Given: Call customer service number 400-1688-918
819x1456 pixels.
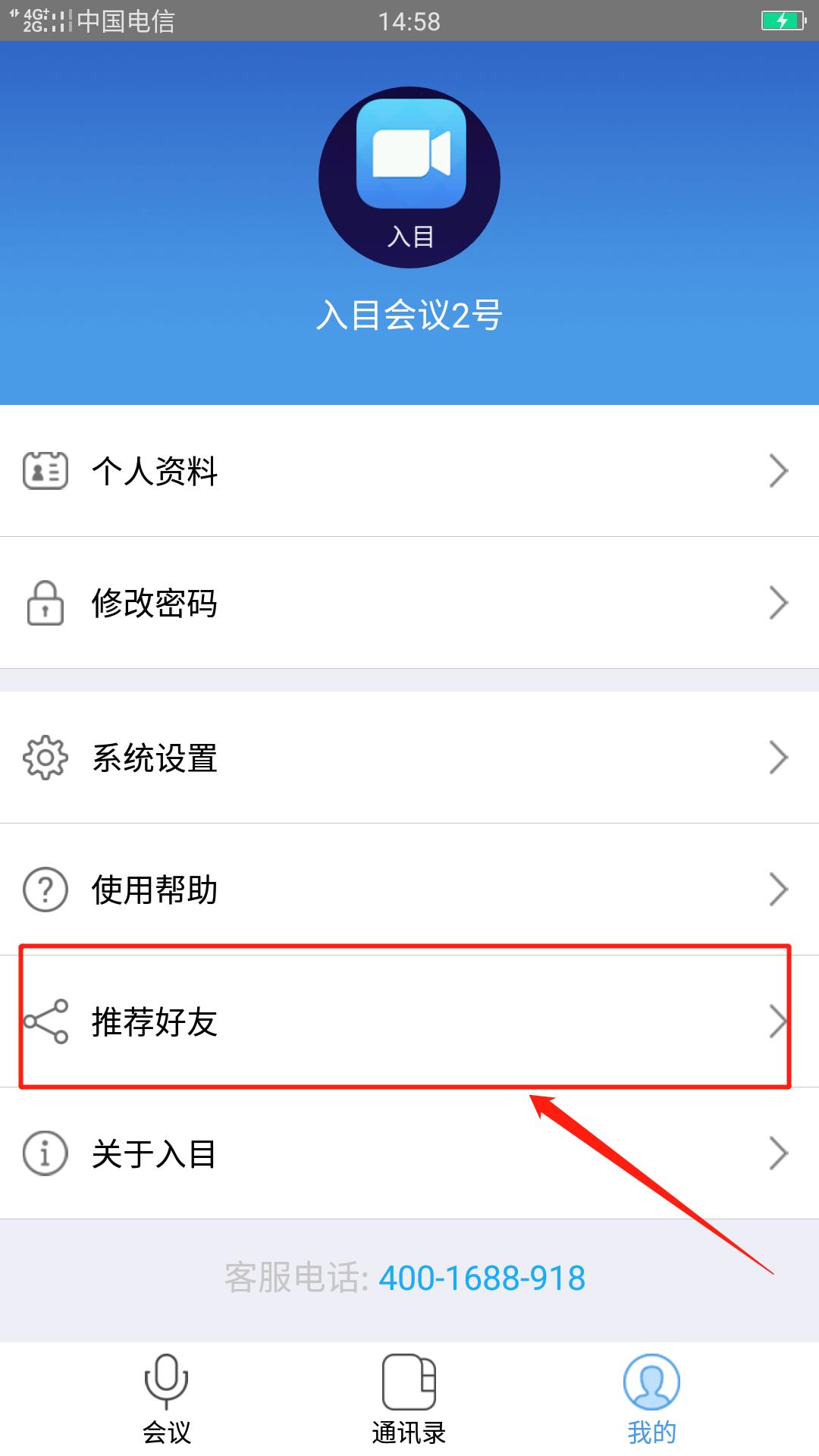Looking at the screenshot, I should [x=482, y=1279].
